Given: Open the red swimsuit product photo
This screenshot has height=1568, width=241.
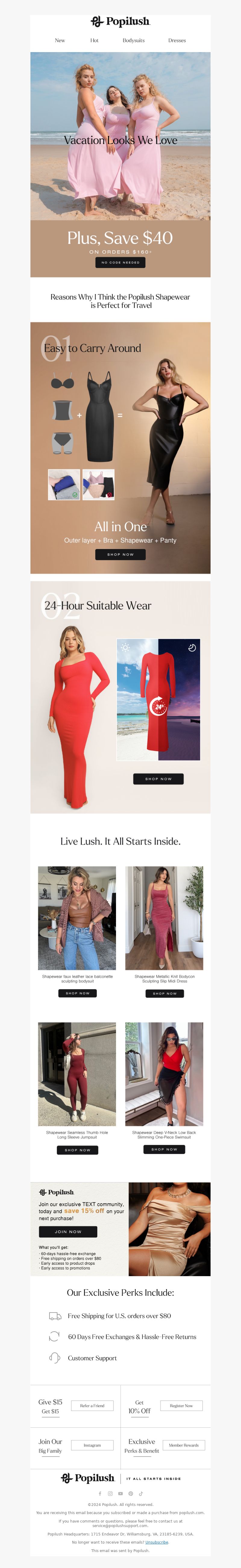Looking at the screenshot, I should pos(164,1074).
